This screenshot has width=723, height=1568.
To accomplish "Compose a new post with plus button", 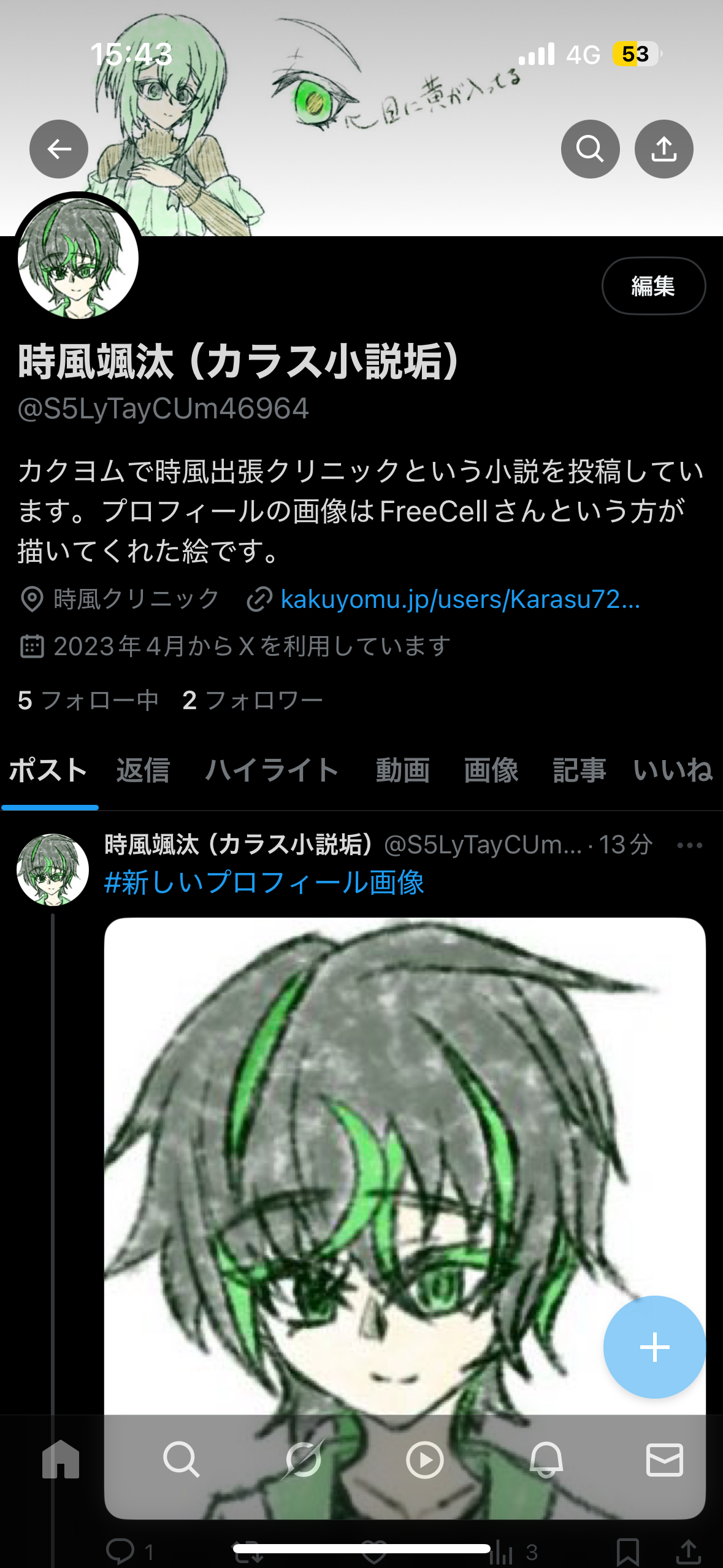I will [654, 1347].
